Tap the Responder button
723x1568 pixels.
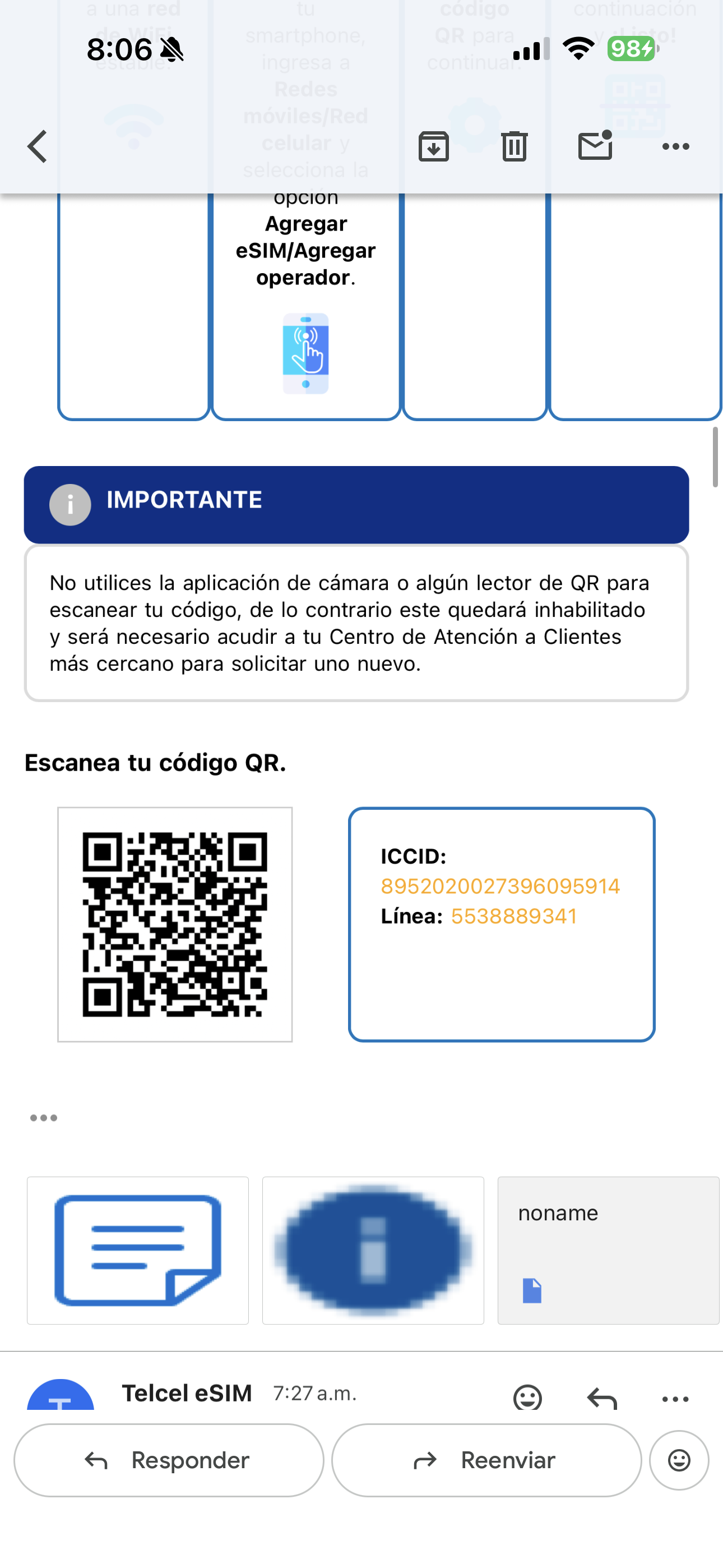point(169,1460)
